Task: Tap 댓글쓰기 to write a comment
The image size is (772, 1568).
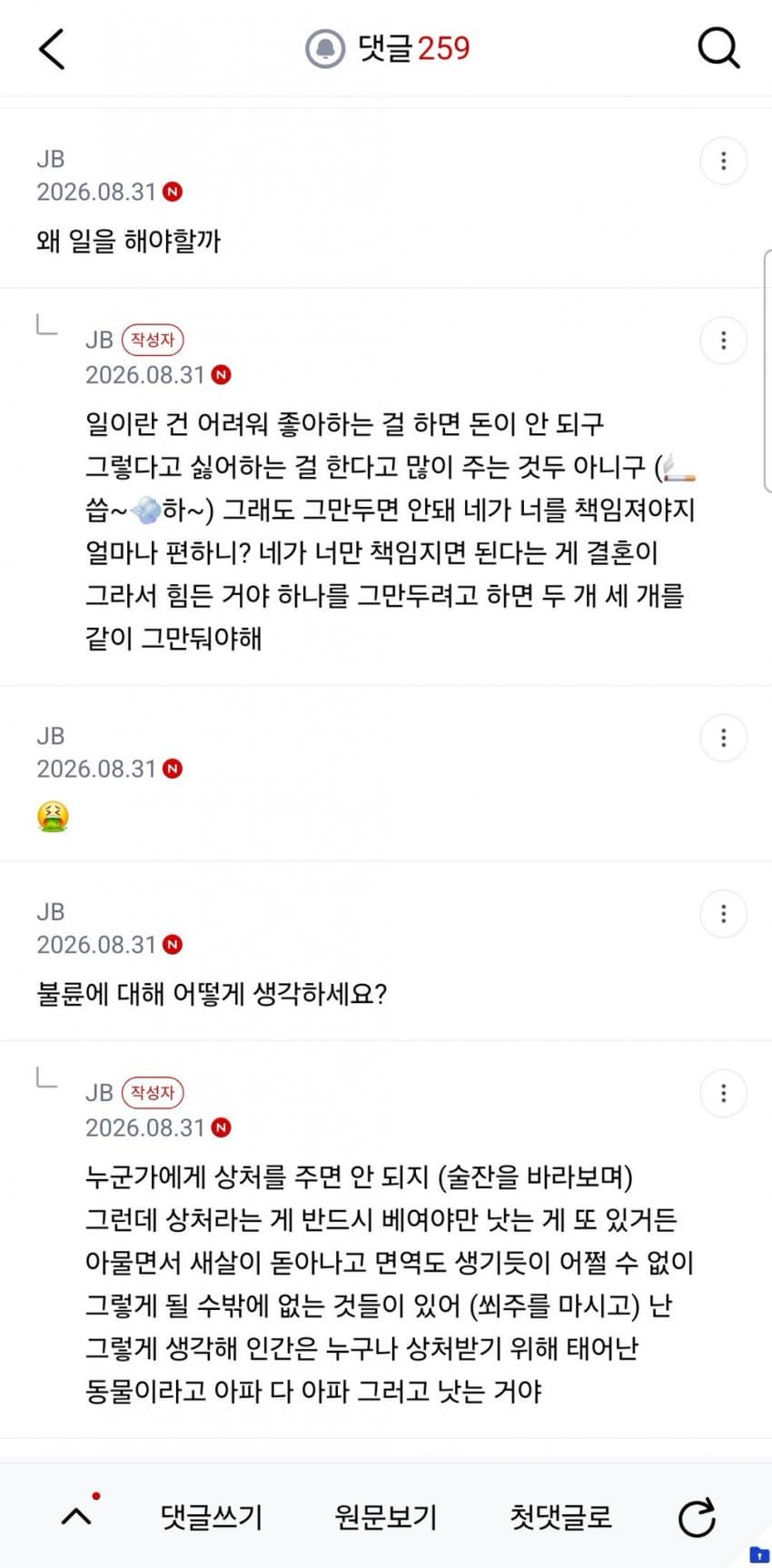Action: click(212, 1516)
